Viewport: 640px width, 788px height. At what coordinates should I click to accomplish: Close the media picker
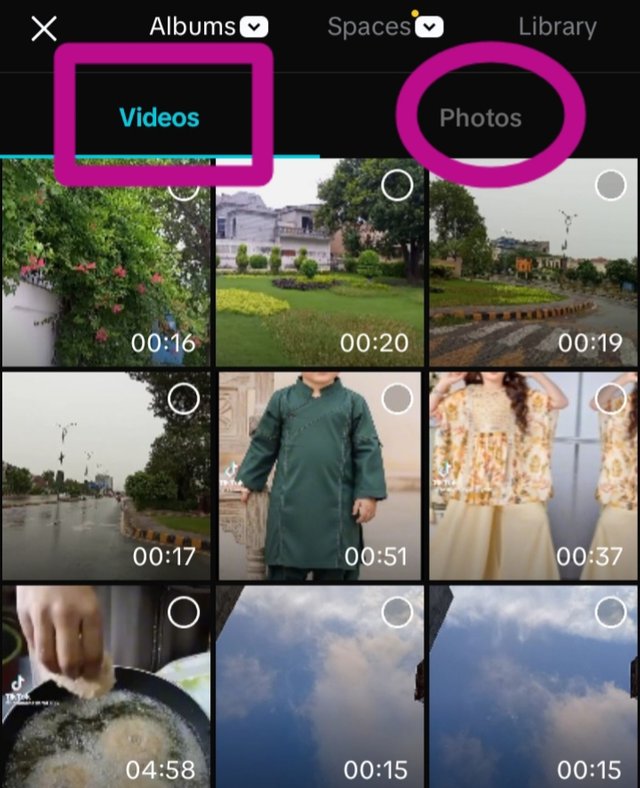(x=44, y=28)
